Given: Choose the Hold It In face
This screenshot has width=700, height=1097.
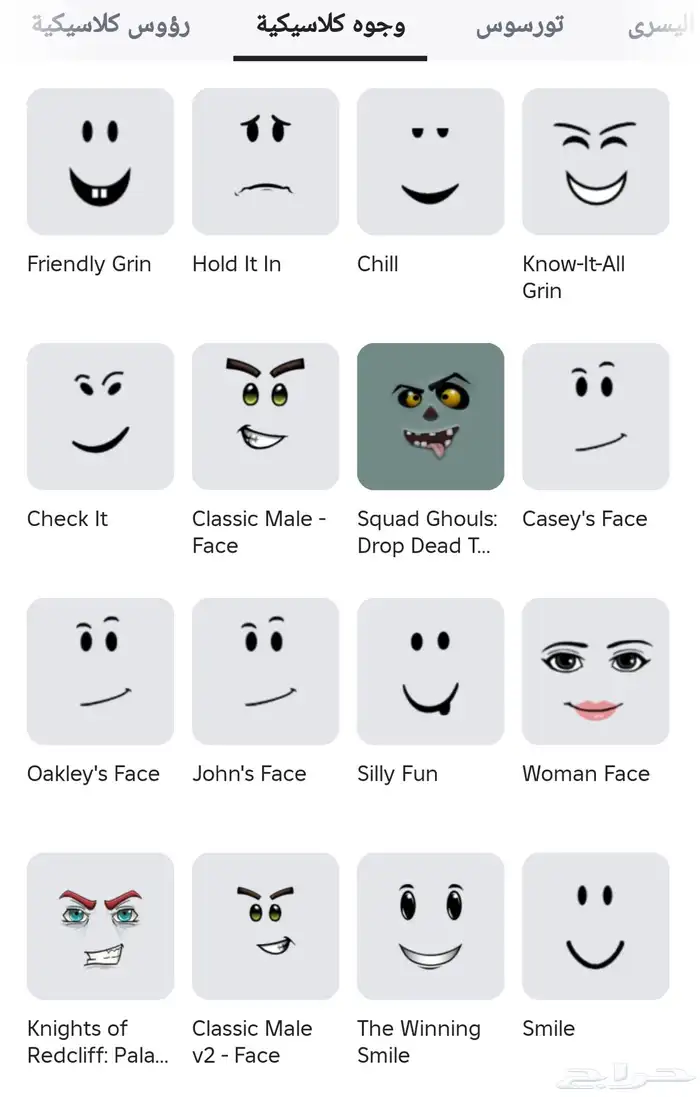Looking at the screenshot, I should [265, 162].
